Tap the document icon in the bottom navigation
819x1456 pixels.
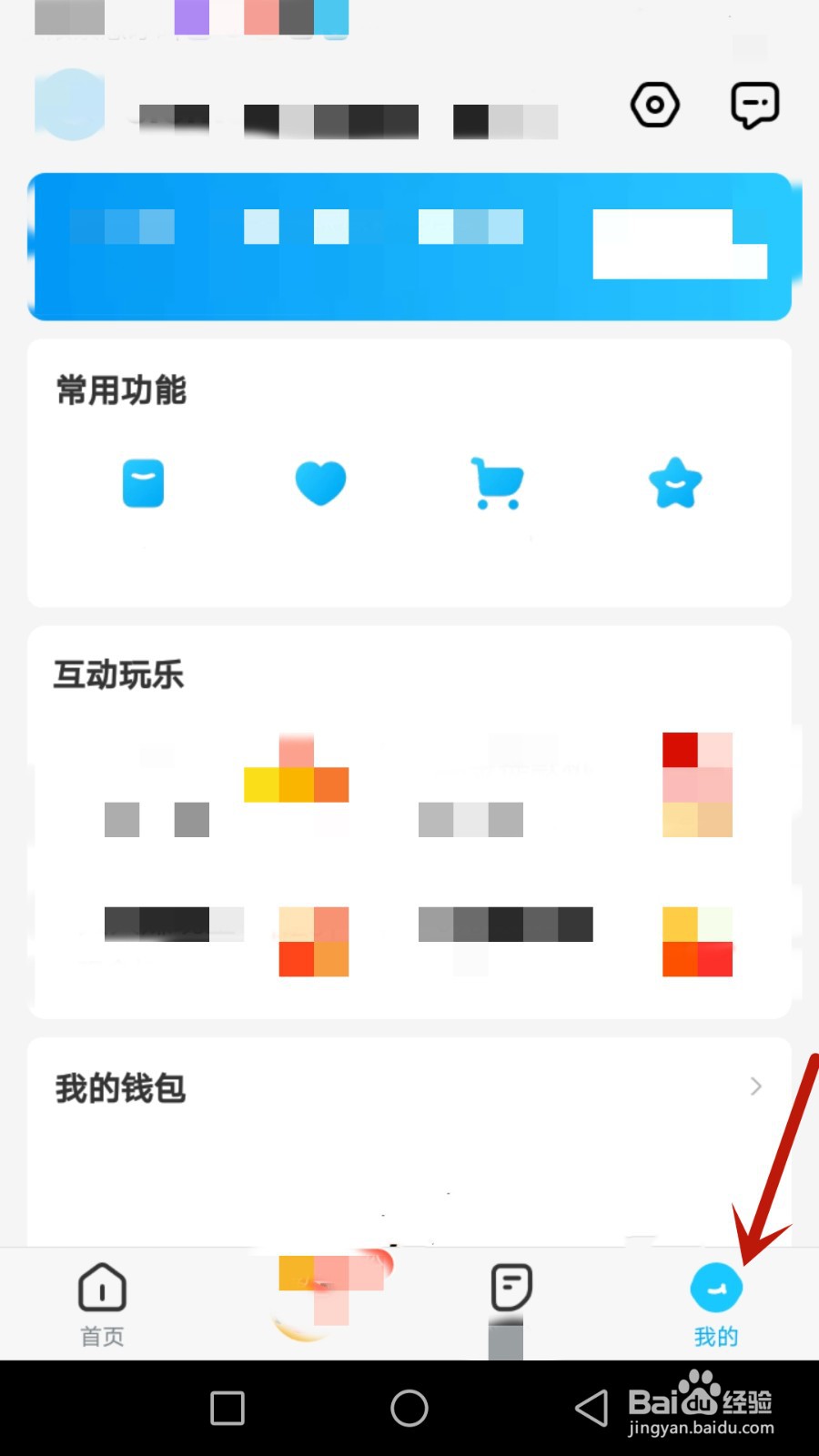coord(511,1286)
